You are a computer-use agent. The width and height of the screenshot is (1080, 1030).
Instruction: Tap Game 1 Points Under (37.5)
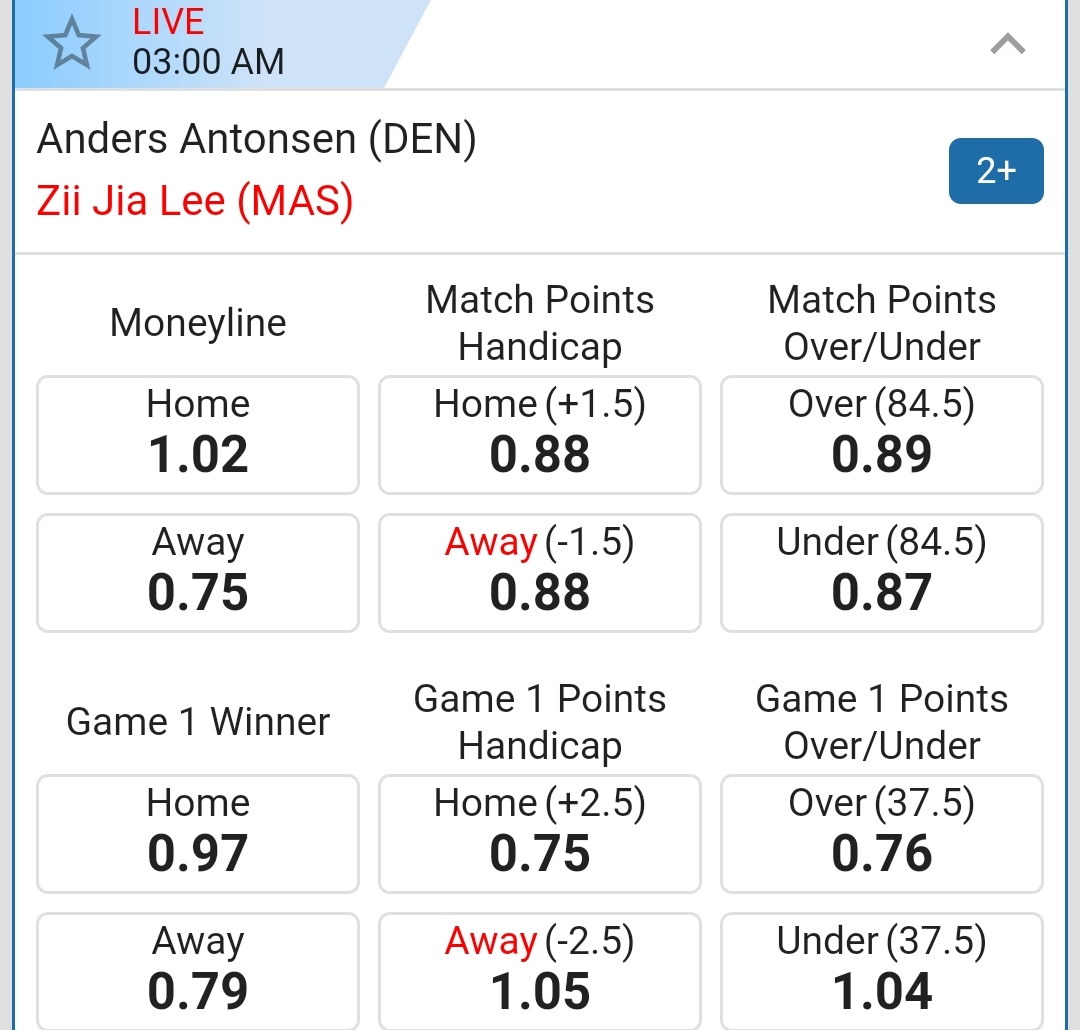pos(881,970)
